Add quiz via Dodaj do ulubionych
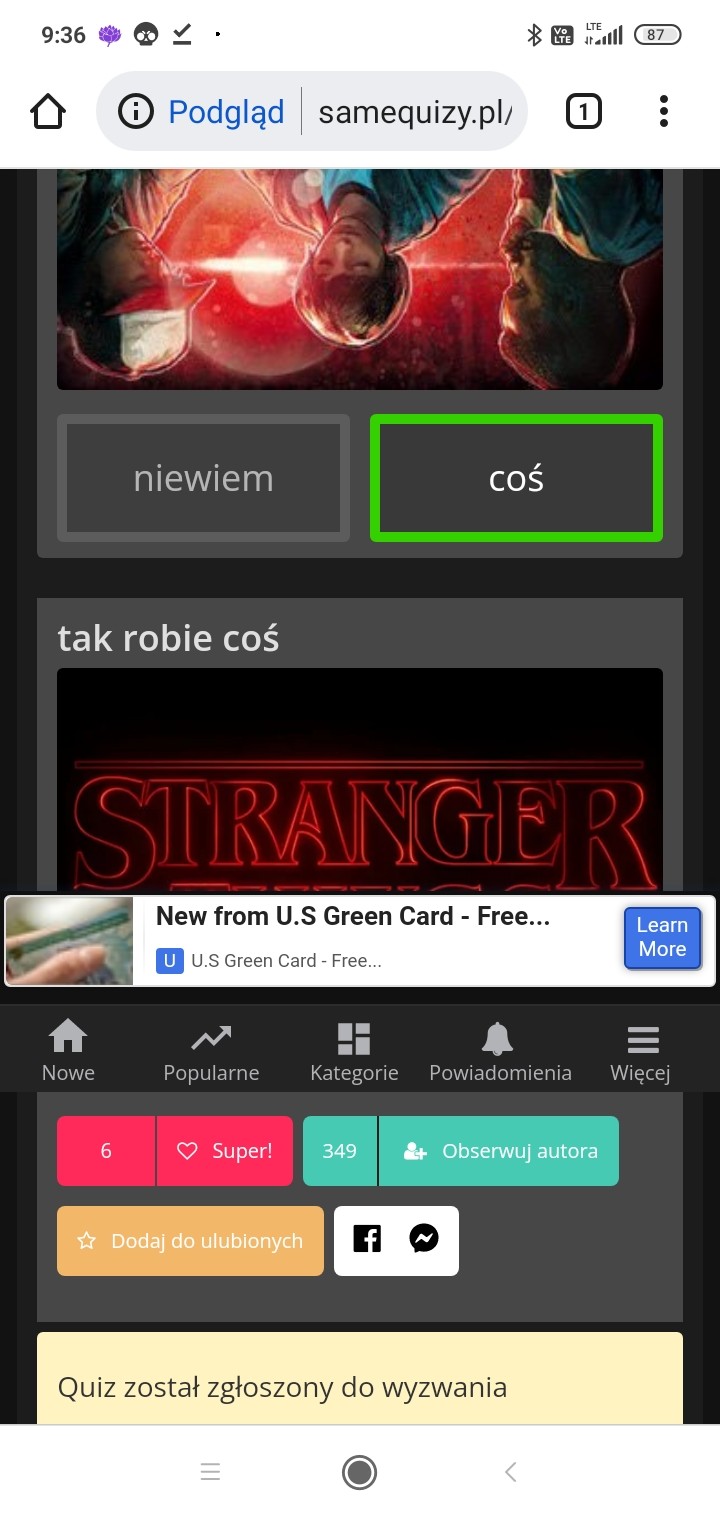 click(190, 1241)
